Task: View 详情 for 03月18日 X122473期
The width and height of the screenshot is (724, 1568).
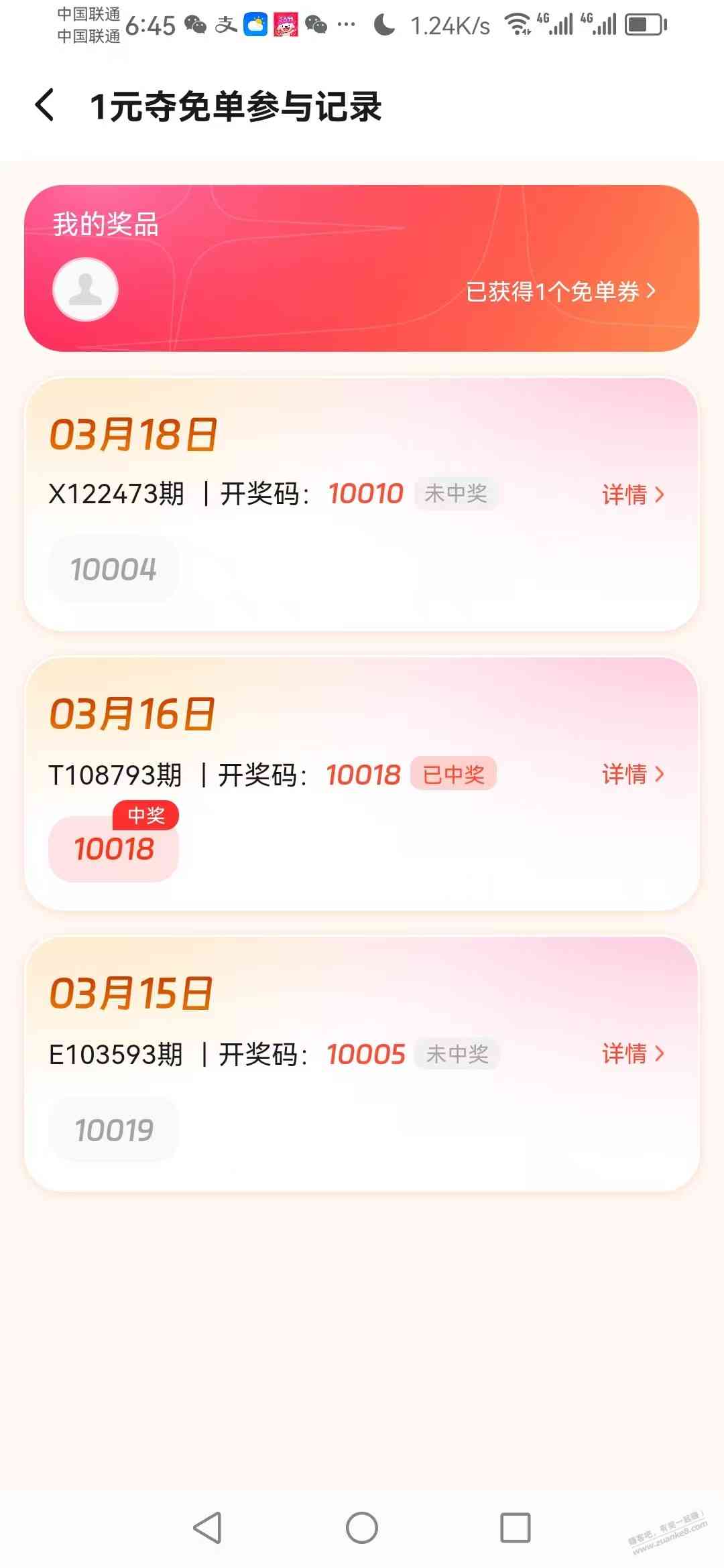Action: click(632, 495)
